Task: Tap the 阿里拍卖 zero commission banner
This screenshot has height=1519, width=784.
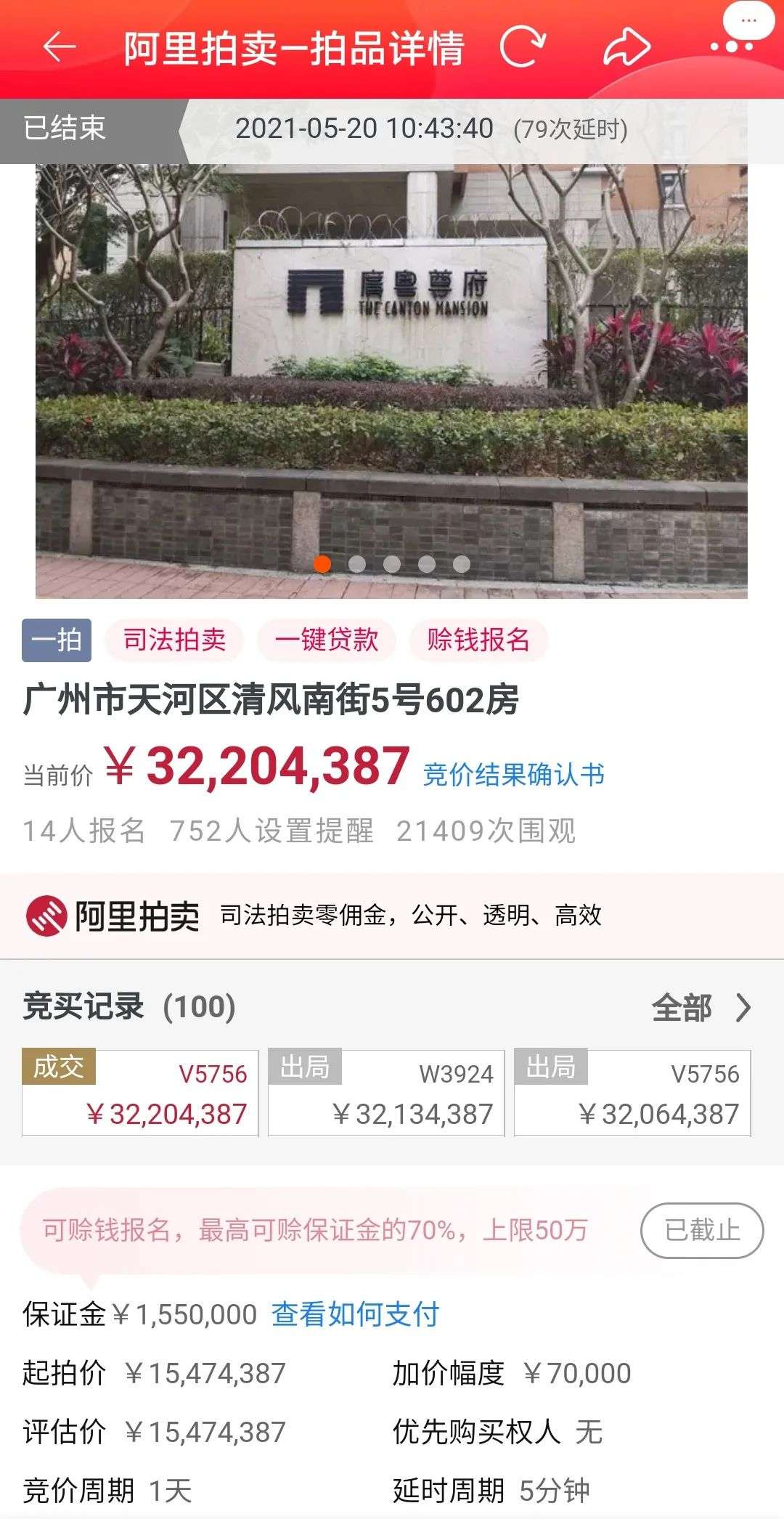Action: 392,916
